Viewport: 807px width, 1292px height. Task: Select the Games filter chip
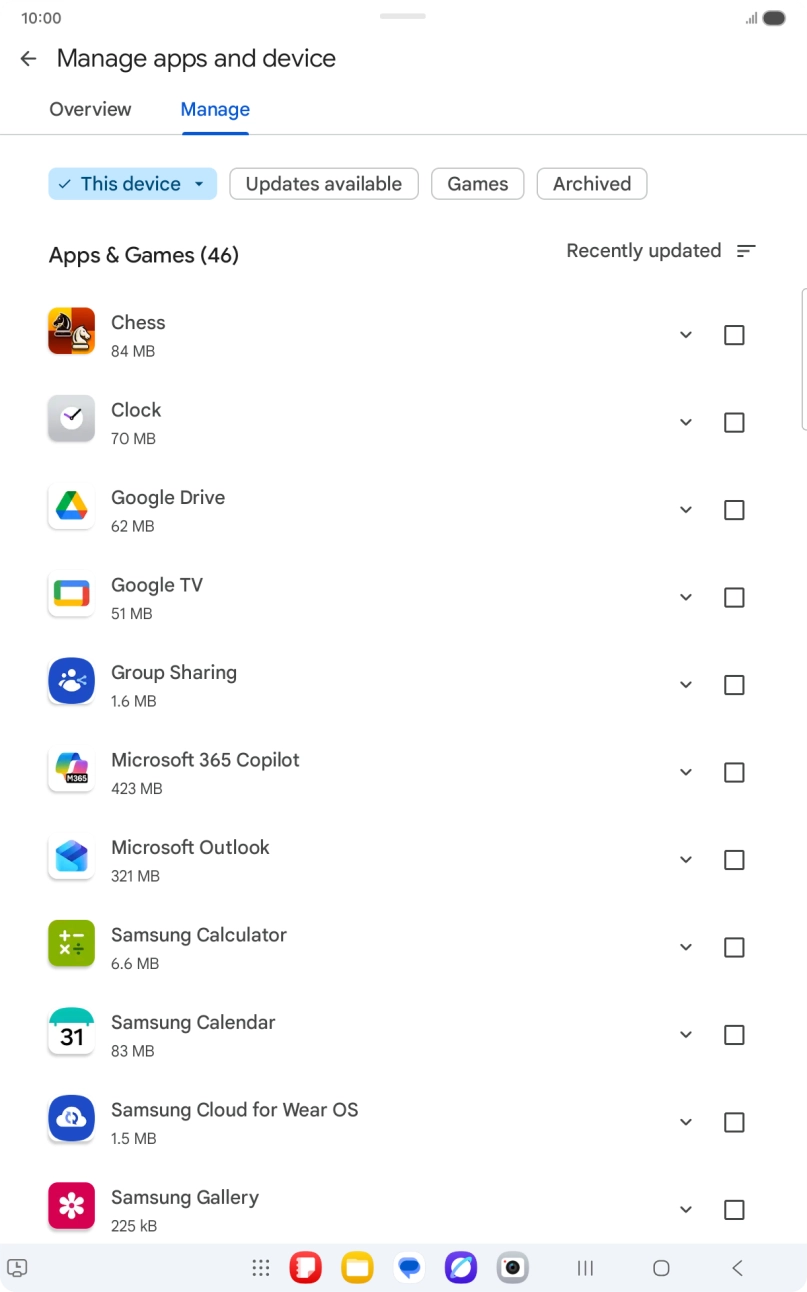477,183
